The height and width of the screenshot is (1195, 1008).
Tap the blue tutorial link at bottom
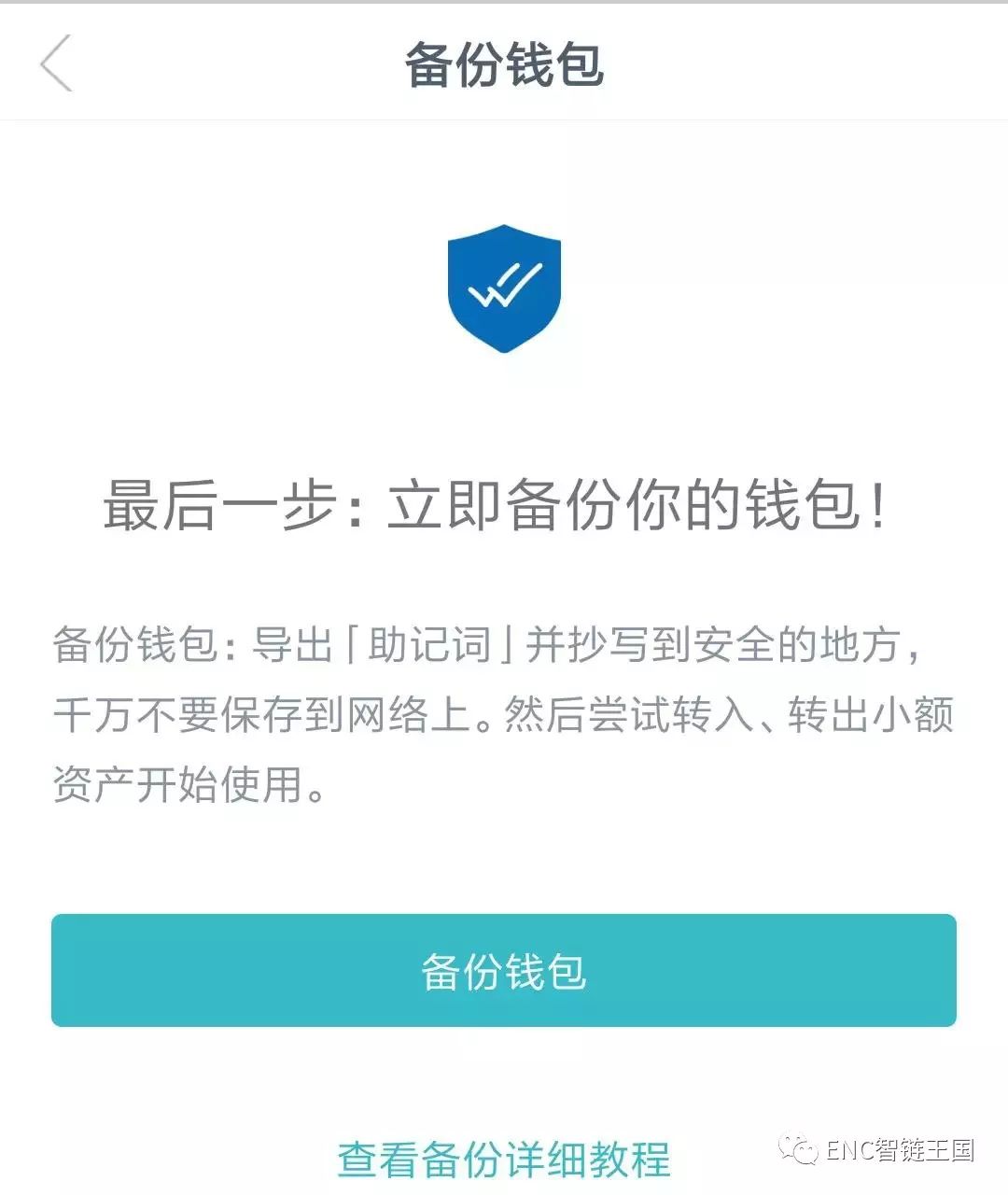point(504,1161)
